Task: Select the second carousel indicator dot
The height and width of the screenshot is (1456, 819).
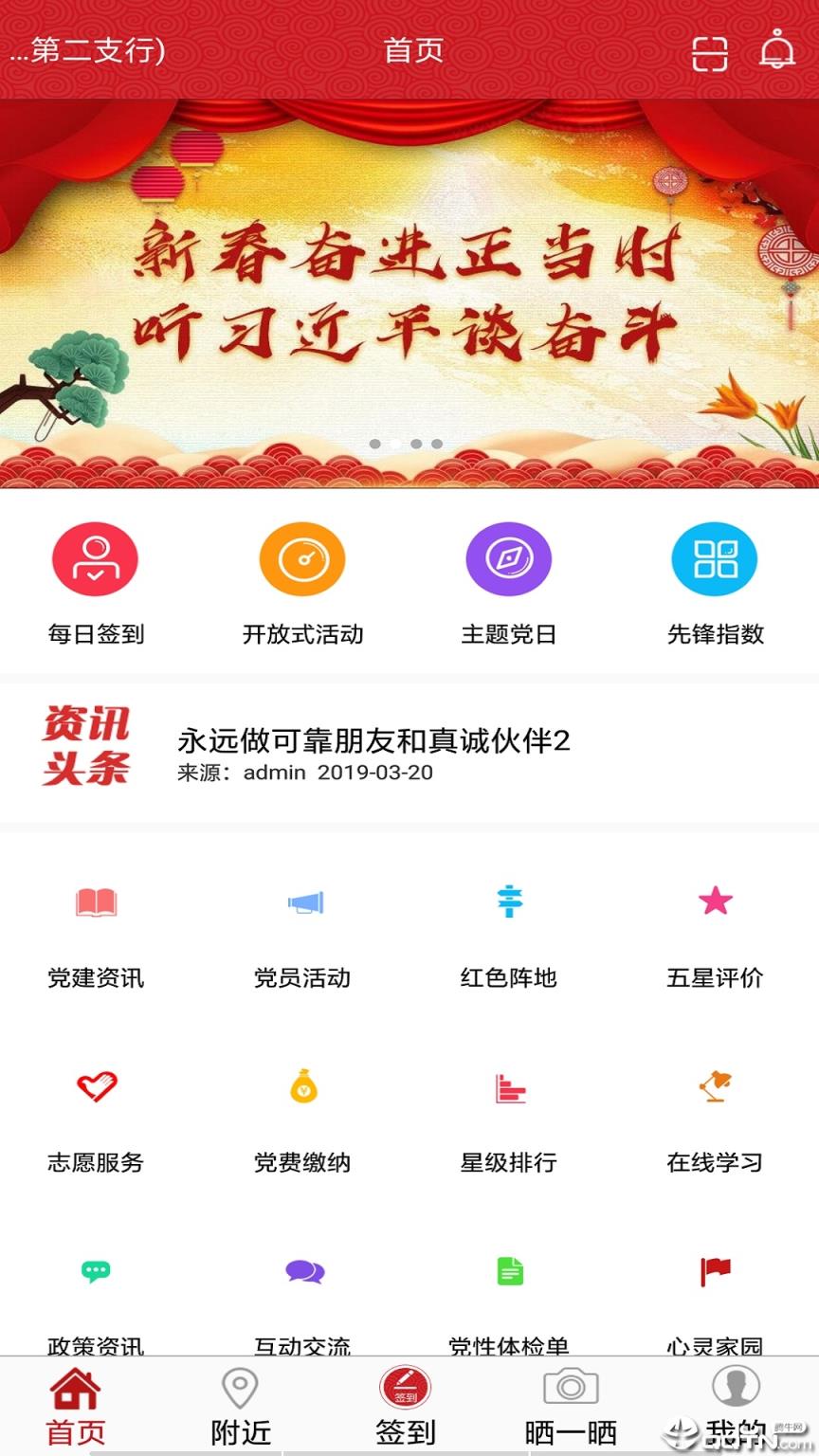Action: 396,443
